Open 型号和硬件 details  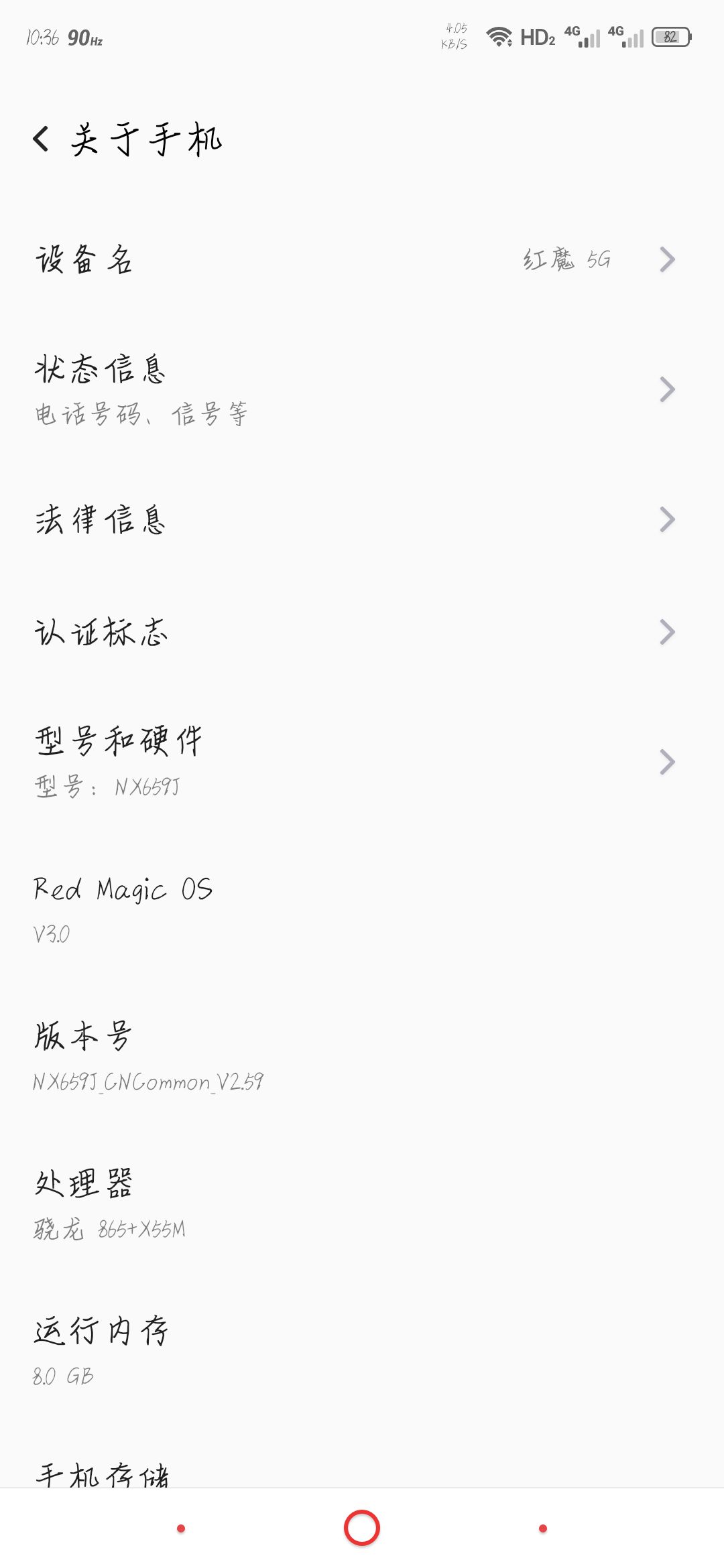[362, 762]
